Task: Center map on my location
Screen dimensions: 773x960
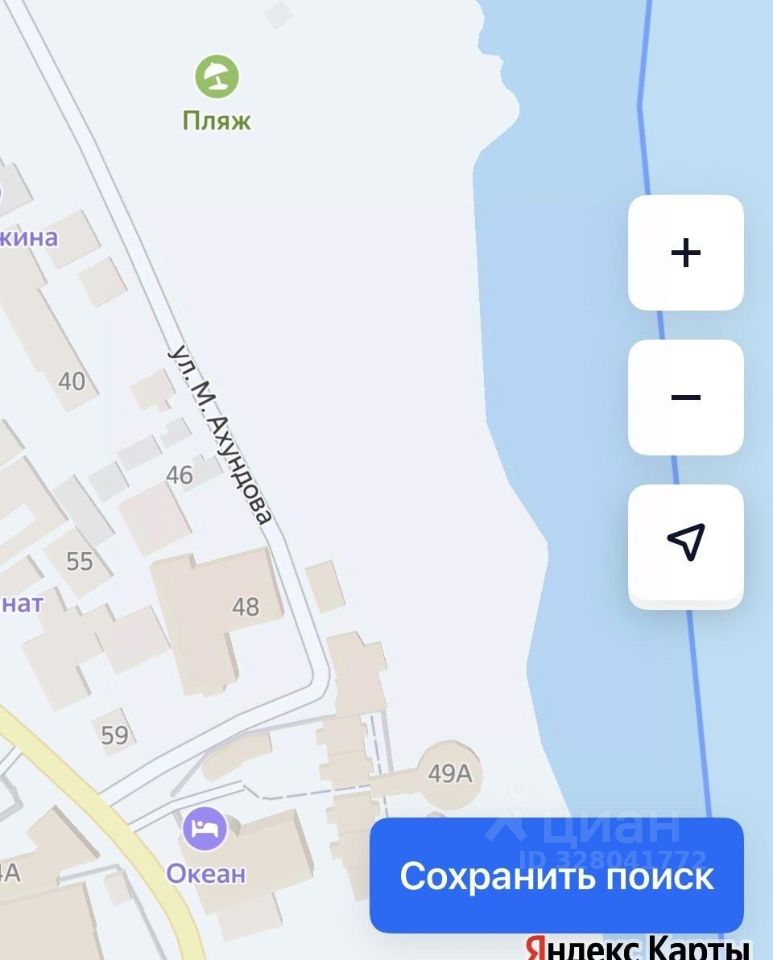Action: tap(685, 542)
